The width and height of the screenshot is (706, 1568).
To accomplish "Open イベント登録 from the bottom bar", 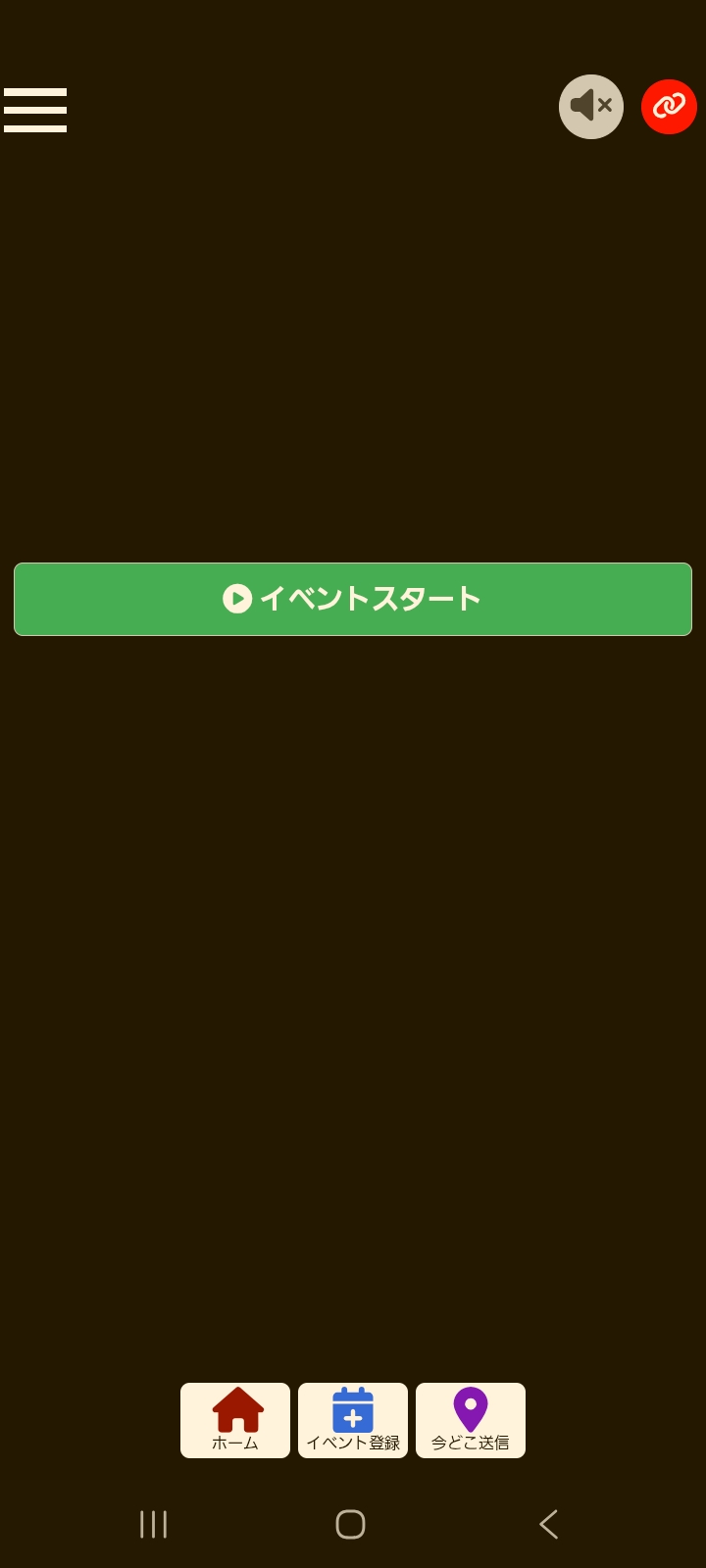I will pos(352,1420).
